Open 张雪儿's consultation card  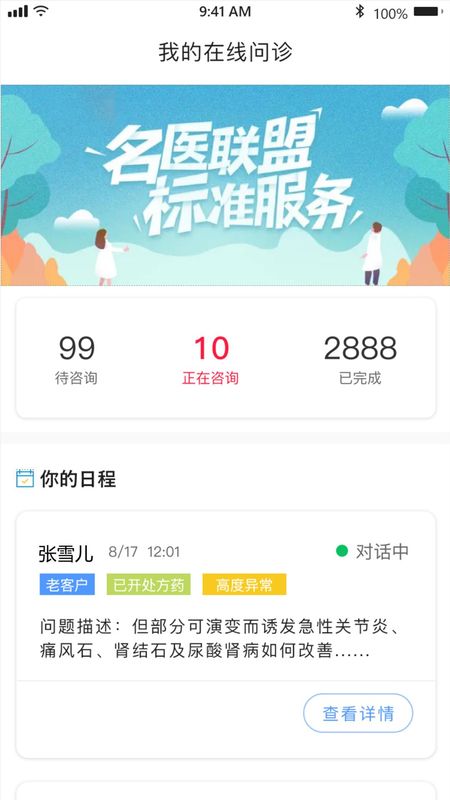point(226,634)
